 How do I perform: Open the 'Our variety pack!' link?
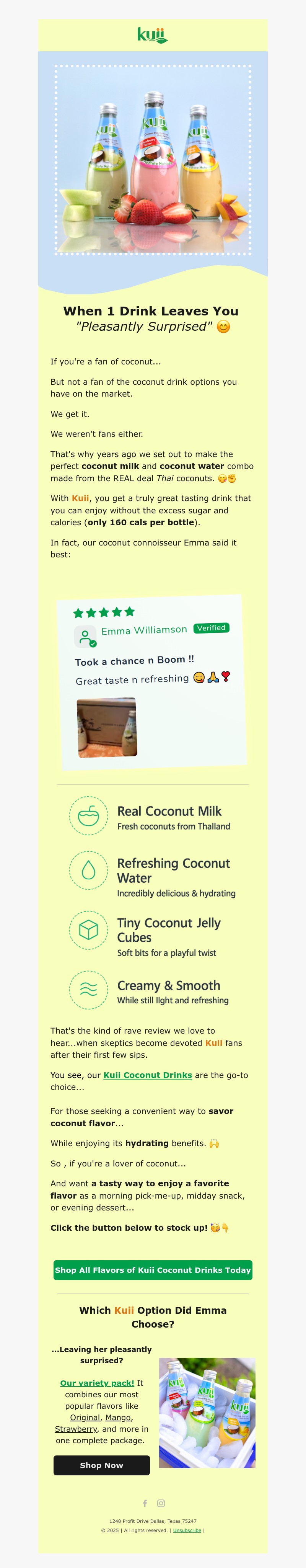click(97, 1383)
